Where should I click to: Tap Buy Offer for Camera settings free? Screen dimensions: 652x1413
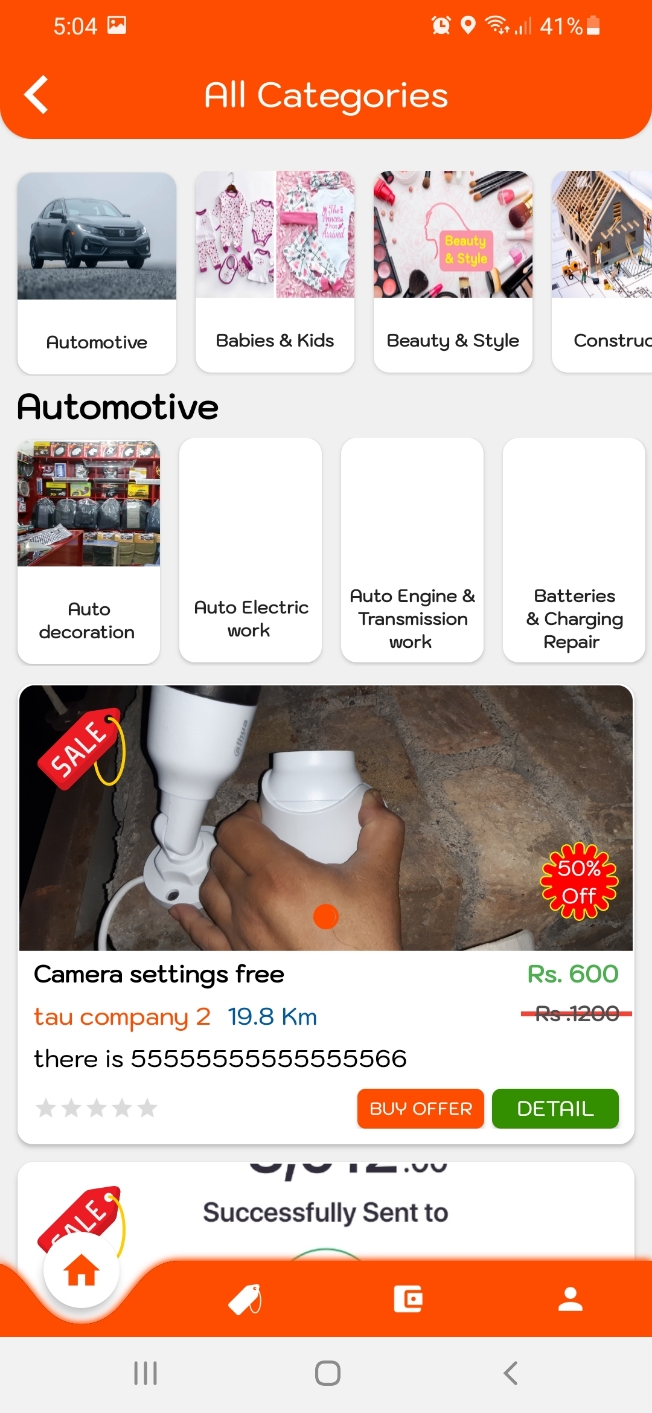[420, 1108]
